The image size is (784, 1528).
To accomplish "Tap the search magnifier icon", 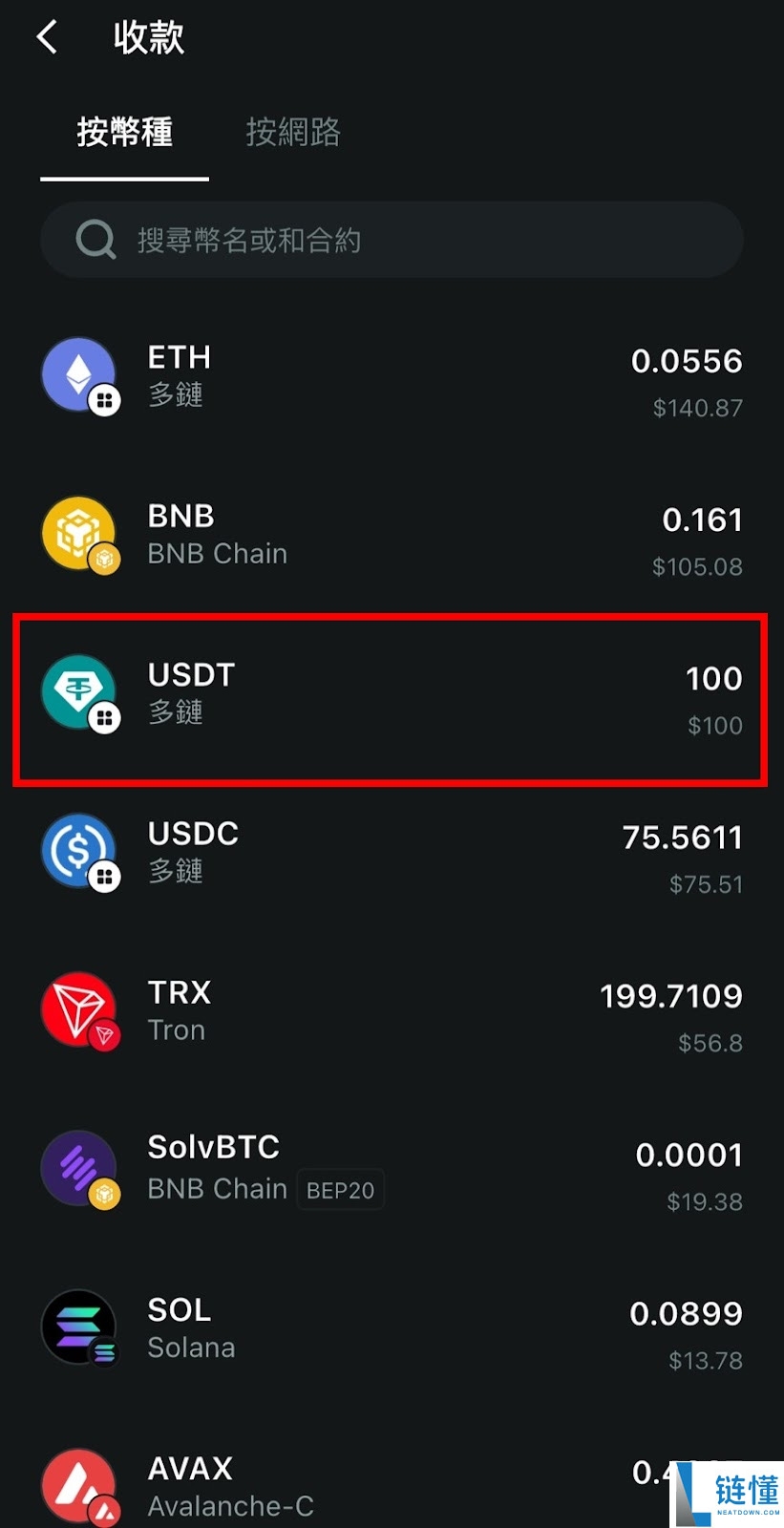I will (x=95, y=239).
